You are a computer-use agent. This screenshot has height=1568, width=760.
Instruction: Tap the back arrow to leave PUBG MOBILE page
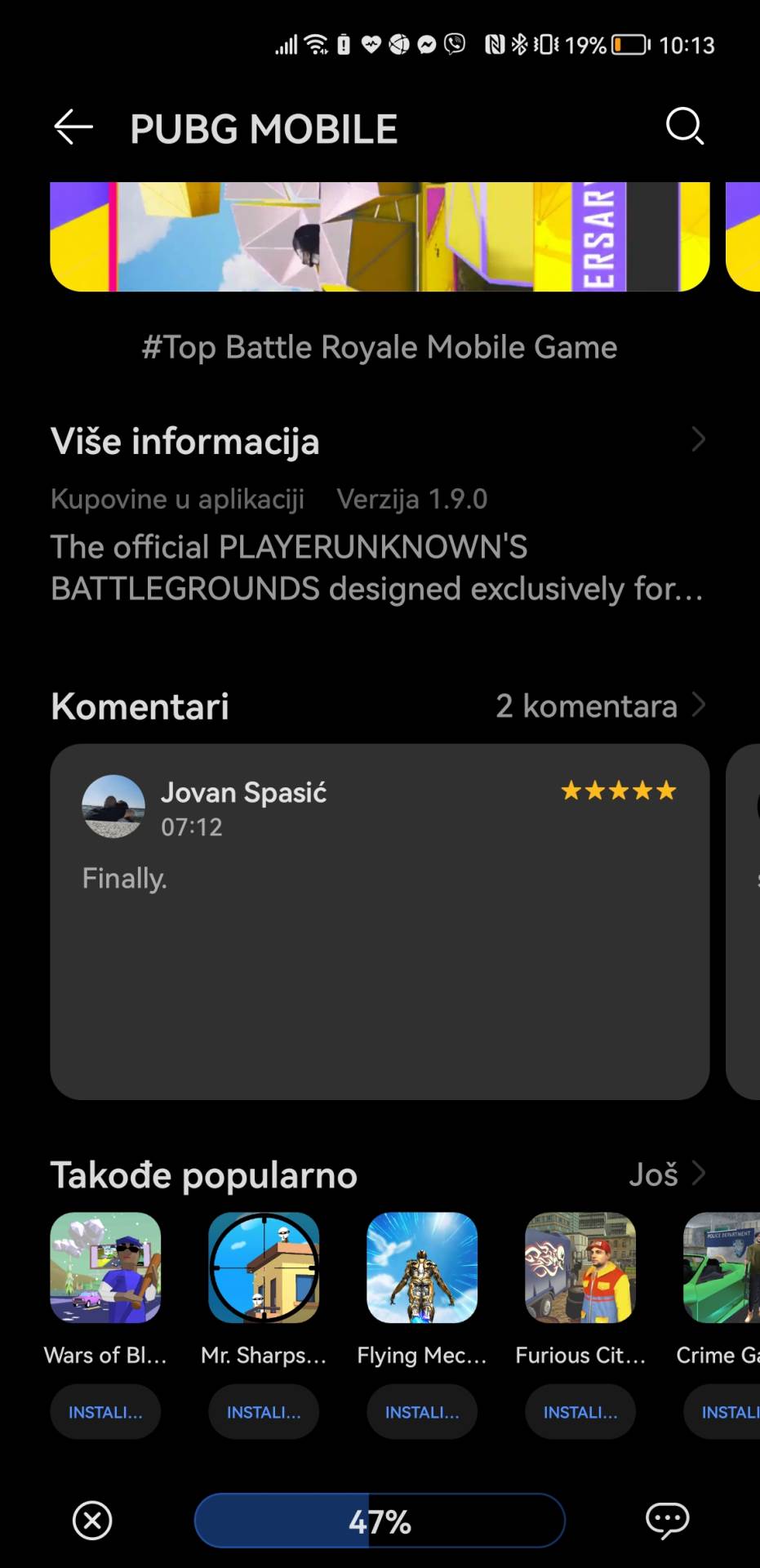pyautogui.click(x=73, y=127)
